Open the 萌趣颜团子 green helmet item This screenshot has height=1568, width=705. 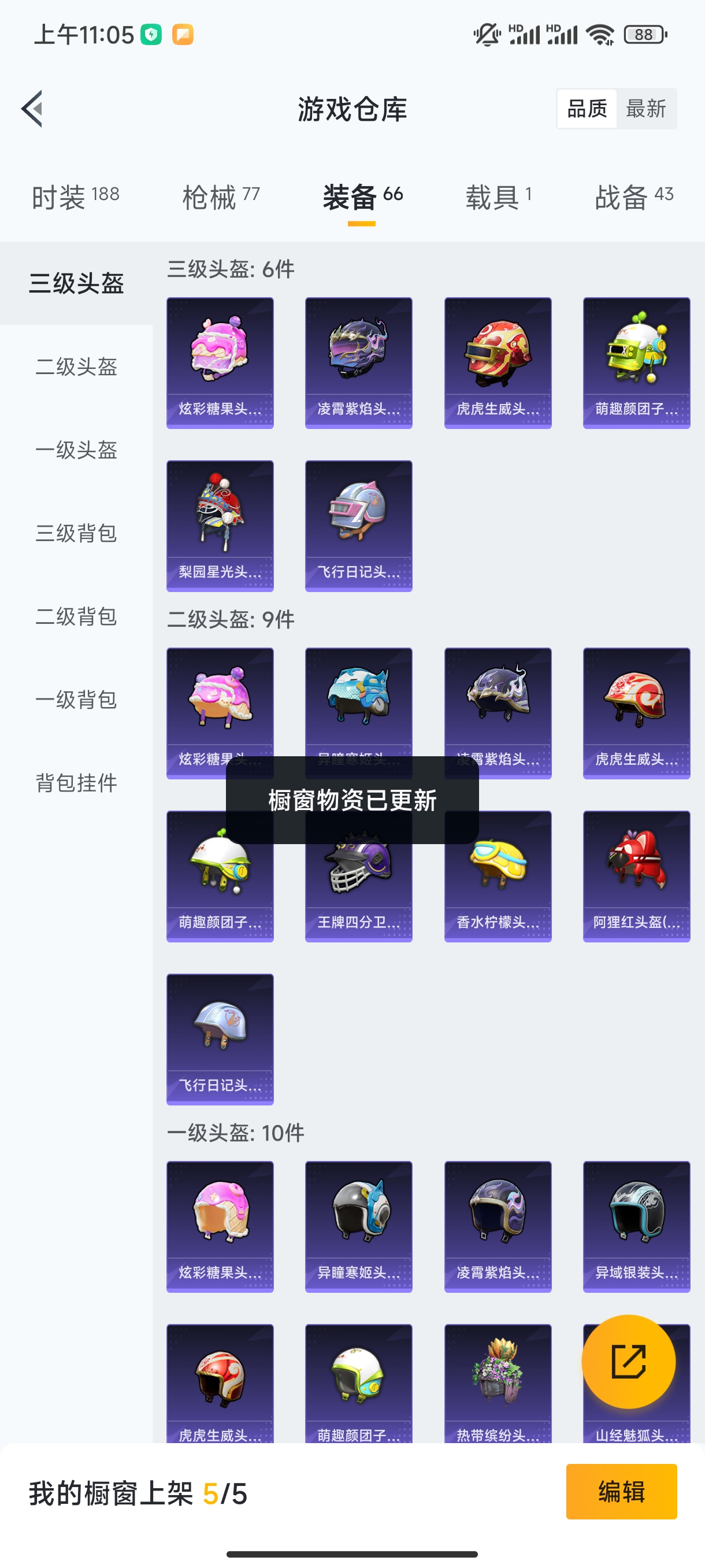636,361
